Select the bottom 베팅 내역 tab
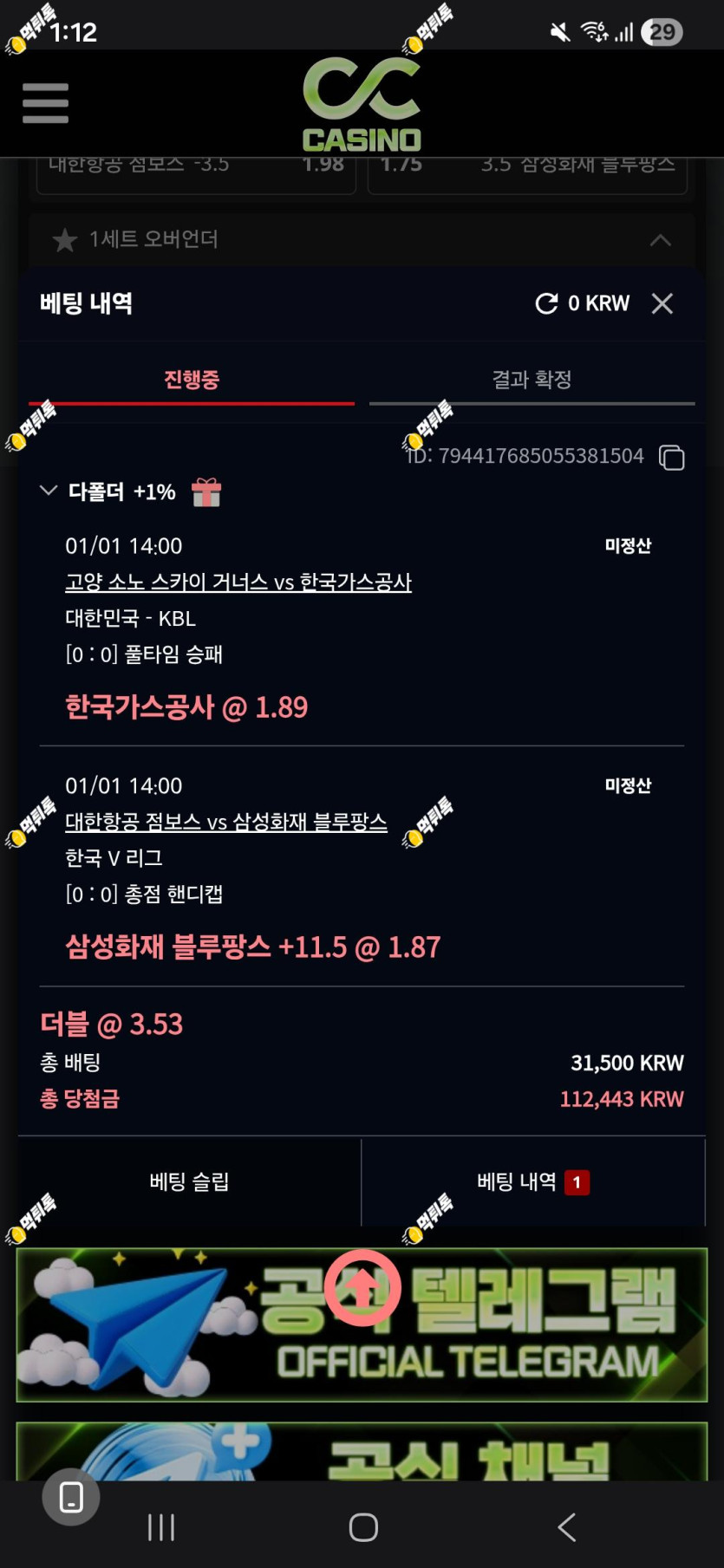724x1568 pixels. click(x=532, y=1181)
